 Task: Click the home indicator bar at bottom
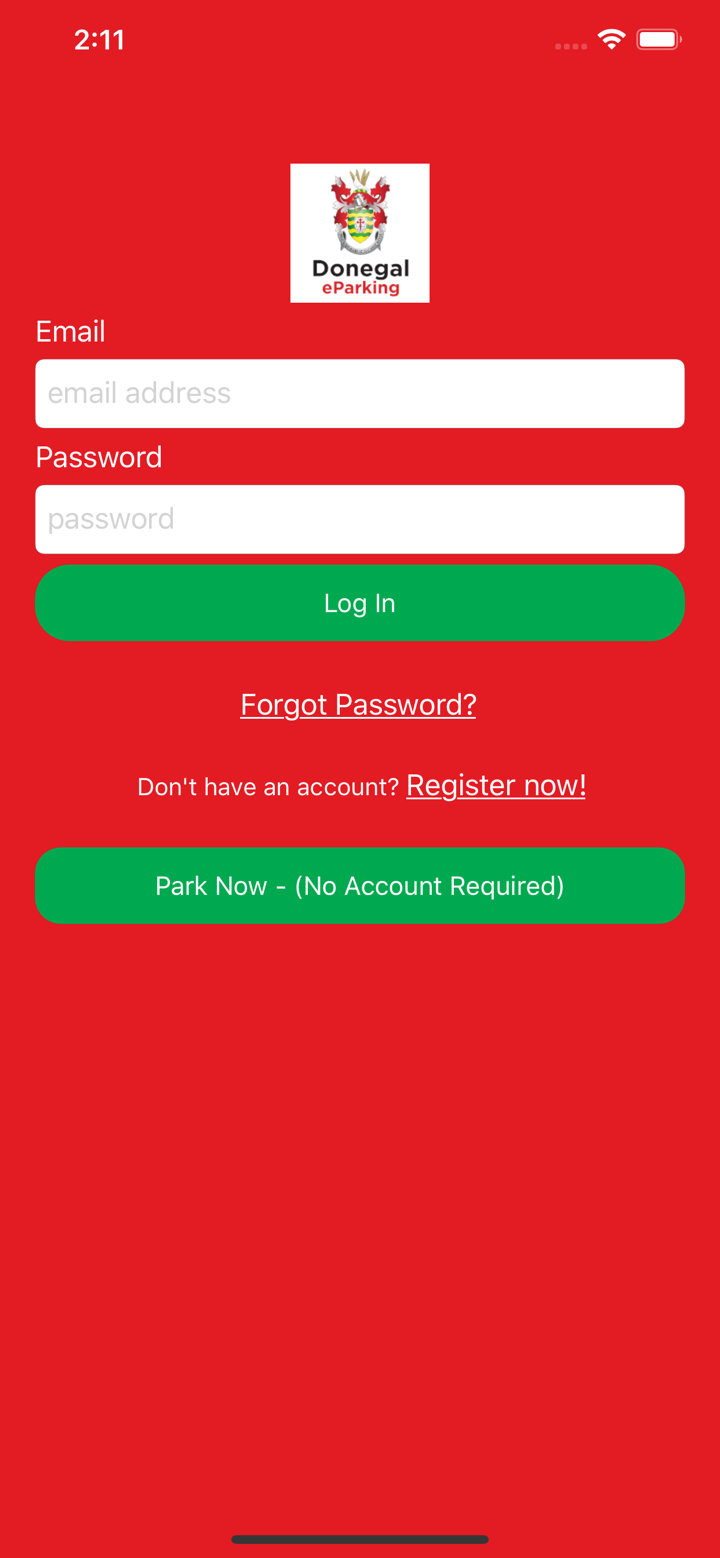pyautogui.click(x=360, y=1540)
